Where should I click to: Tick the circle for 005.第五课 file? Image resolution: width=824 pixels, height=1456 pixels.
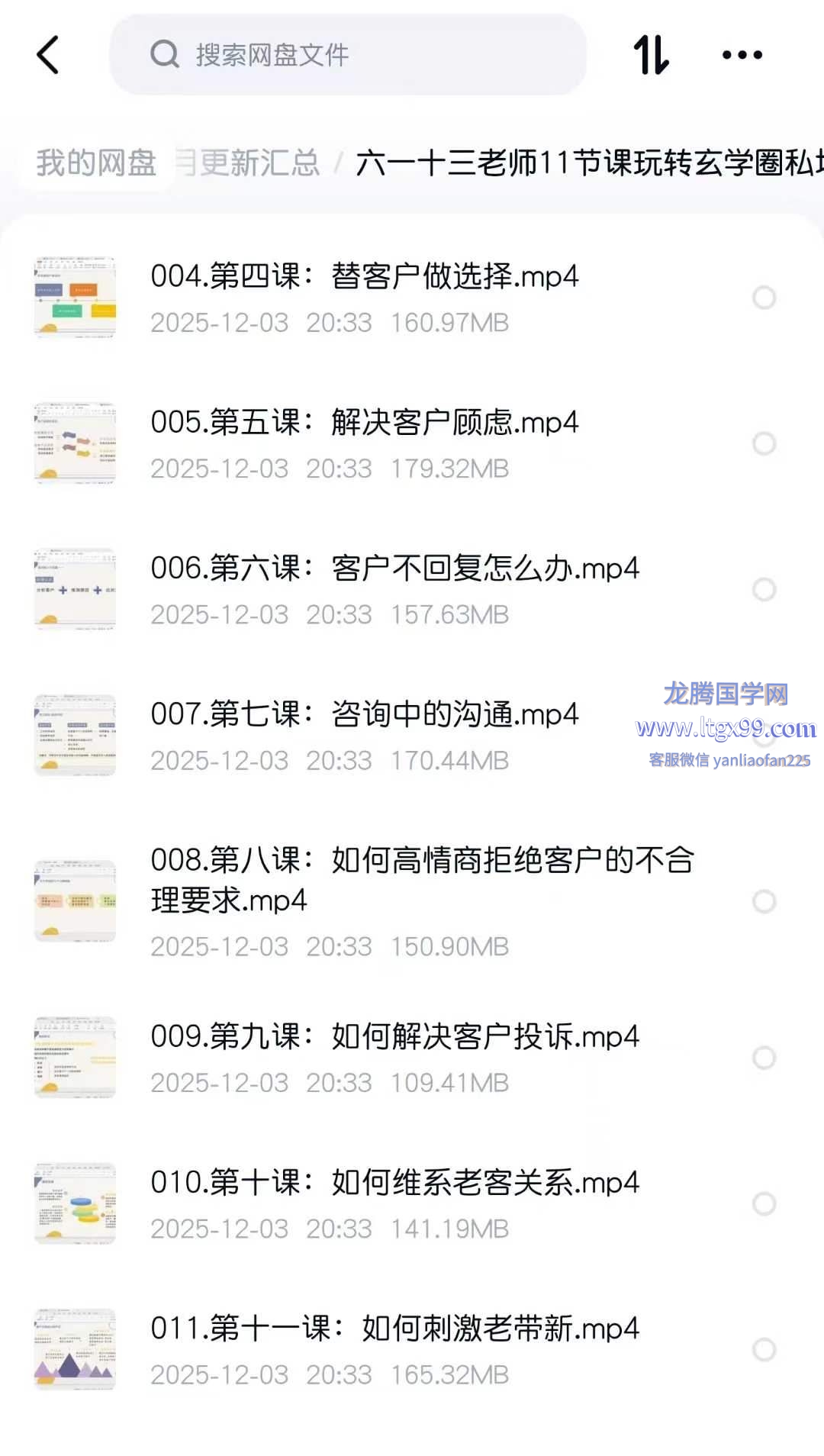pos(764,443)
